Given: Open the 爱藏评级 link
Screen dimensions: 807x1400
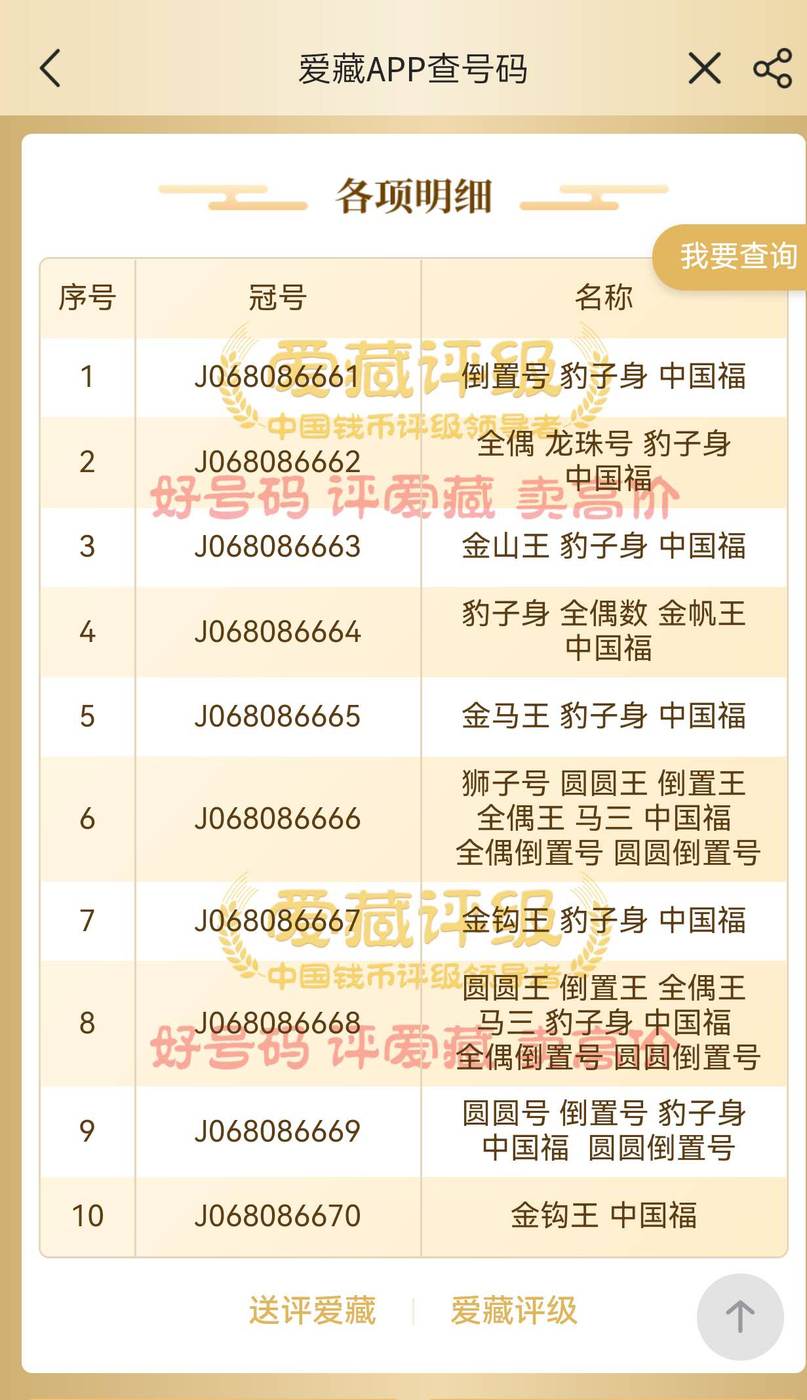Looking at the screenshot, I should (x=513, y=1310).
